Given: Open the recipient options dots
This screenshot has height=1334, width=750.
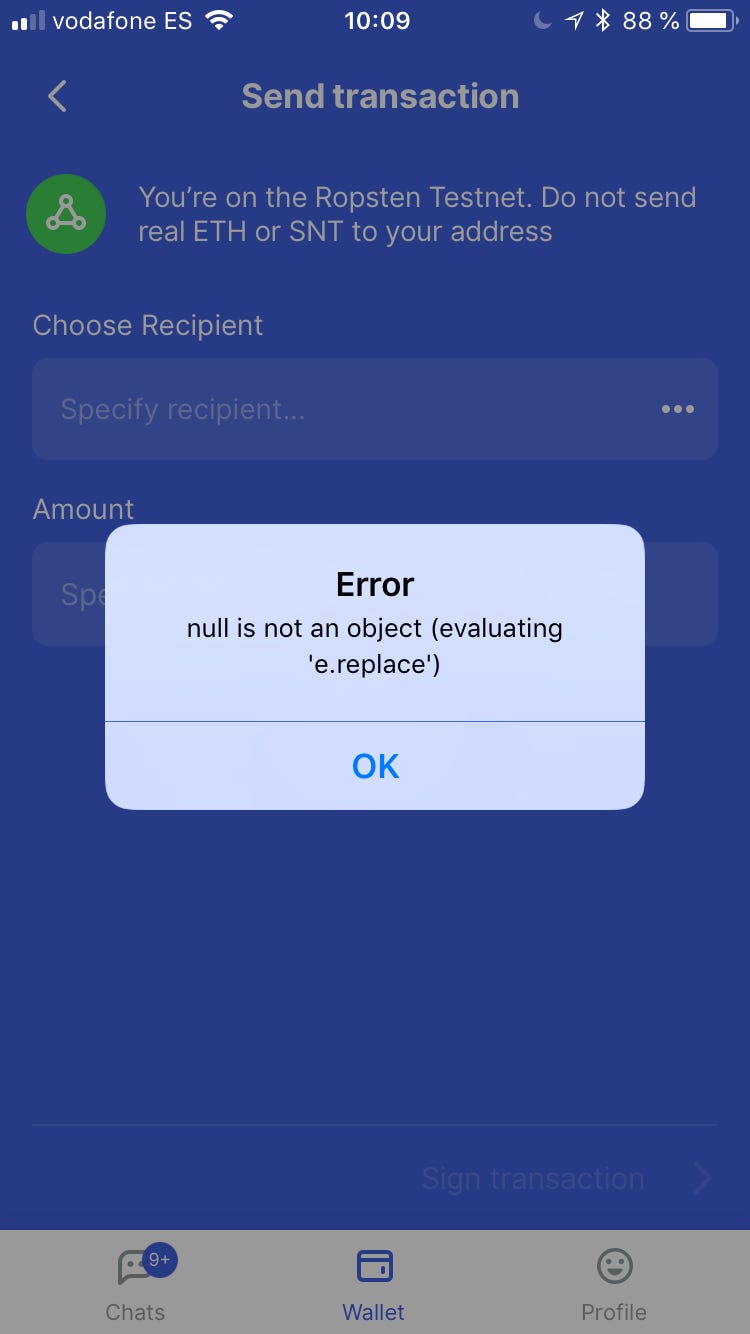Looking at the screenshot, I should pyautogui.click(x=677, y=409).
